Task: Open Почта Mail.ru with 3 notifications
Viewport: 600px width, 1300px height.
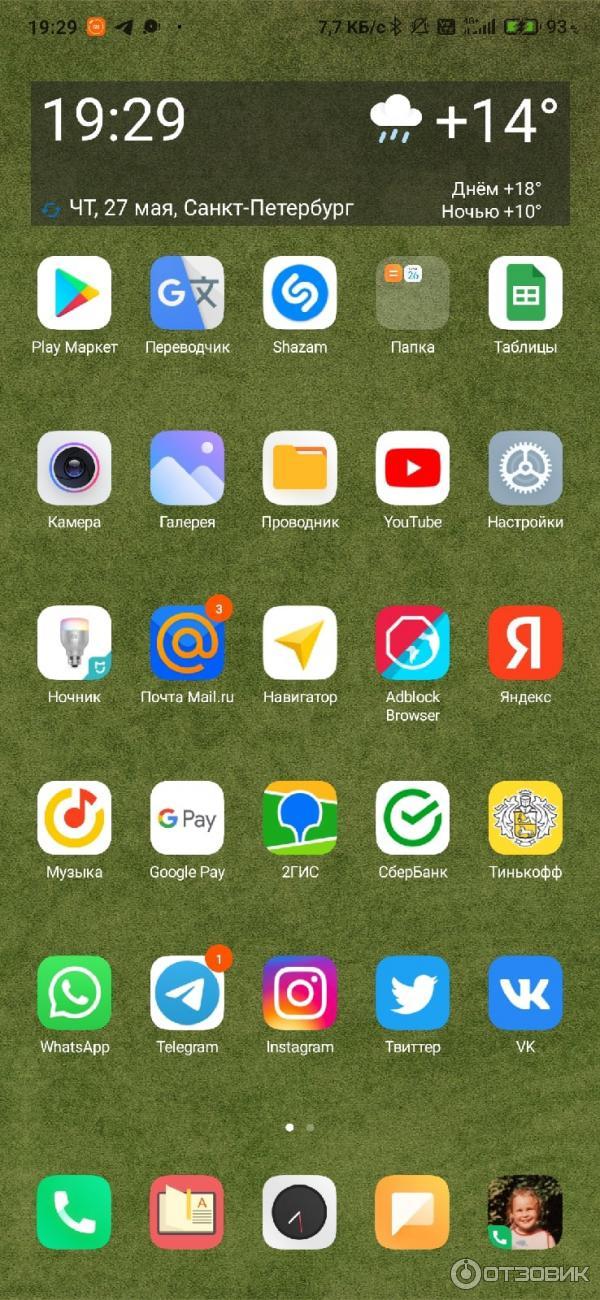Action: (187, 643)
